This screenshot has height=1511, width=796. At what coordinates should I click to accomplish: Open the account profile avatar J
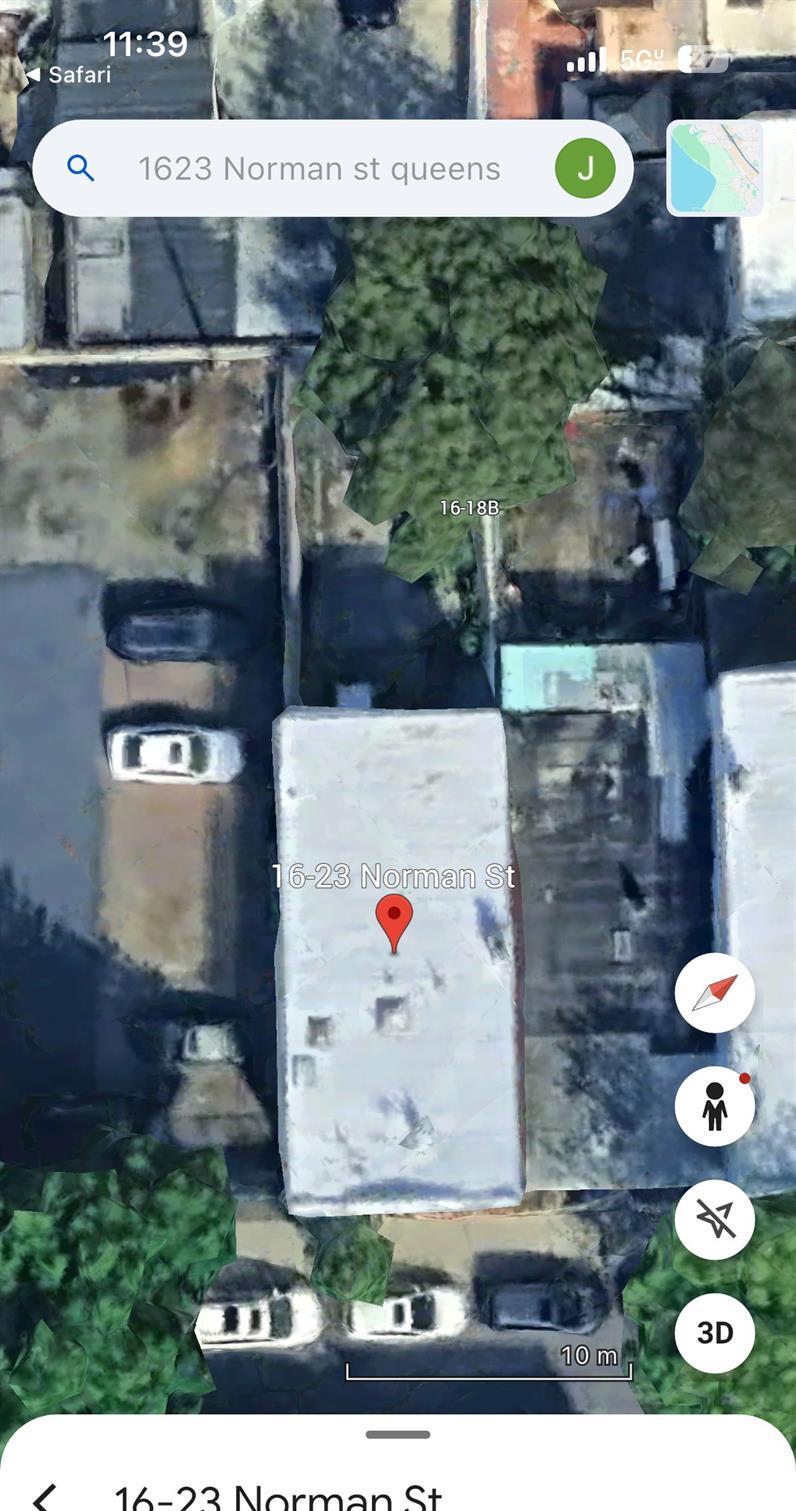(x=585, y=169)
